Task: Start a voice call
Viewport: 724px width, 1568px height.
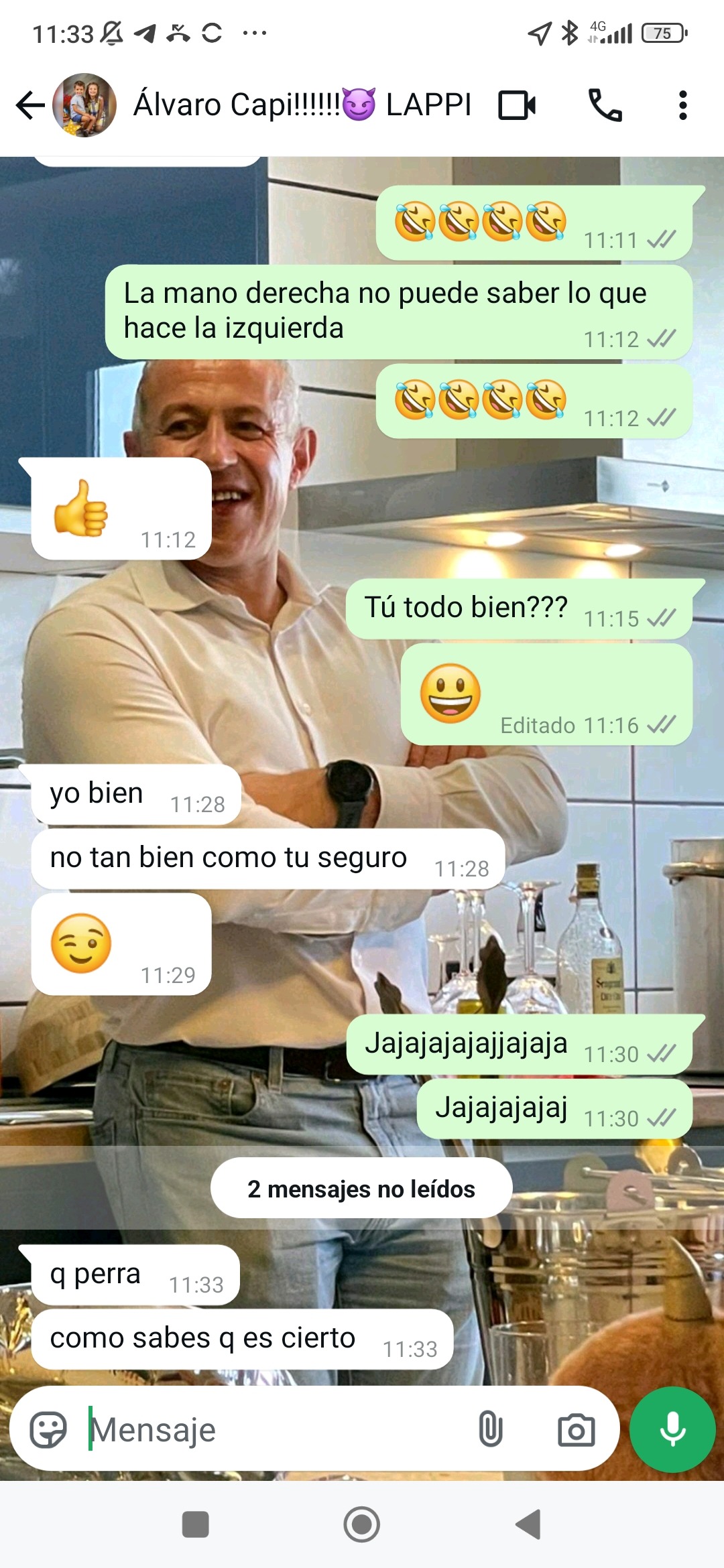Action: [x=605, y=105]
